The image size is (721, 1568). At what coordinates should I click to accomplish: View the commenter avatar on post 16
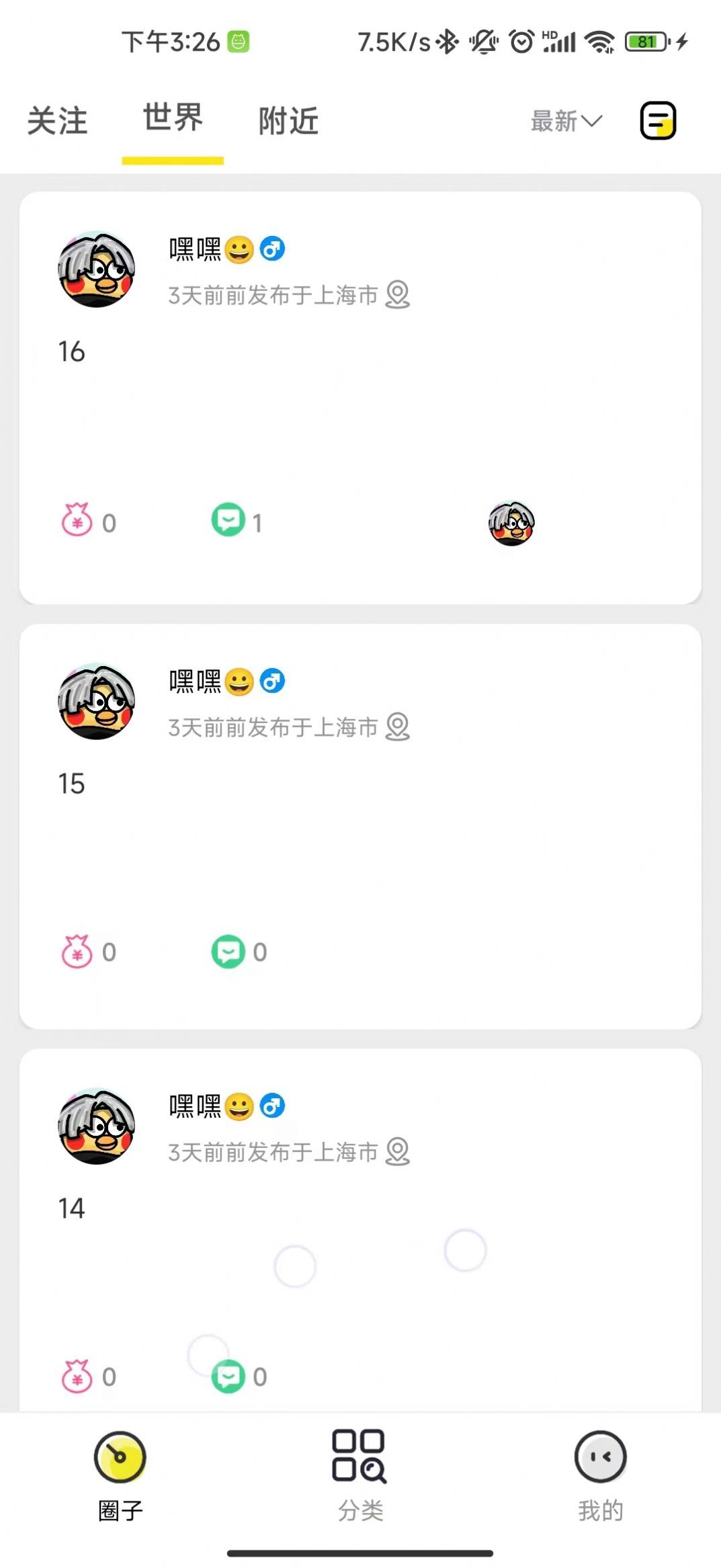pyautogui.click(x=511, y=523)
